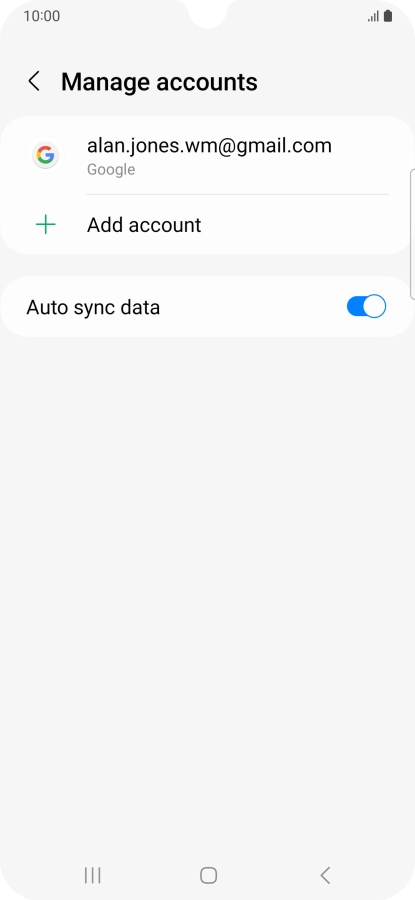This screenshot has height=900, width=415.
Task: Turn off Auto sync data
Action: [366, 307]
